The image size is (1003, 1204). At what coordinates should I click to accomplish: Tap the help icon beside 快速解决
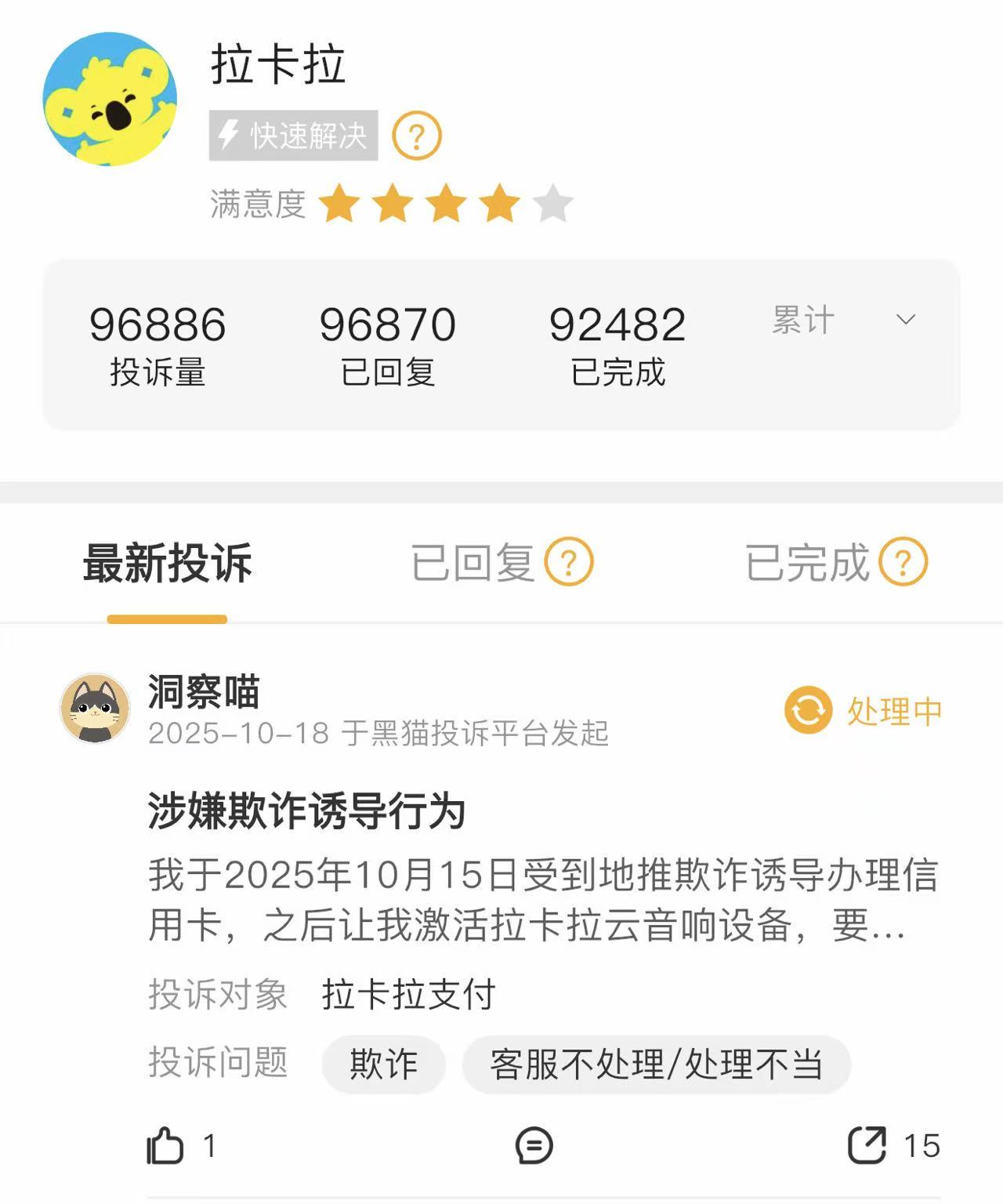click(416, 136)
